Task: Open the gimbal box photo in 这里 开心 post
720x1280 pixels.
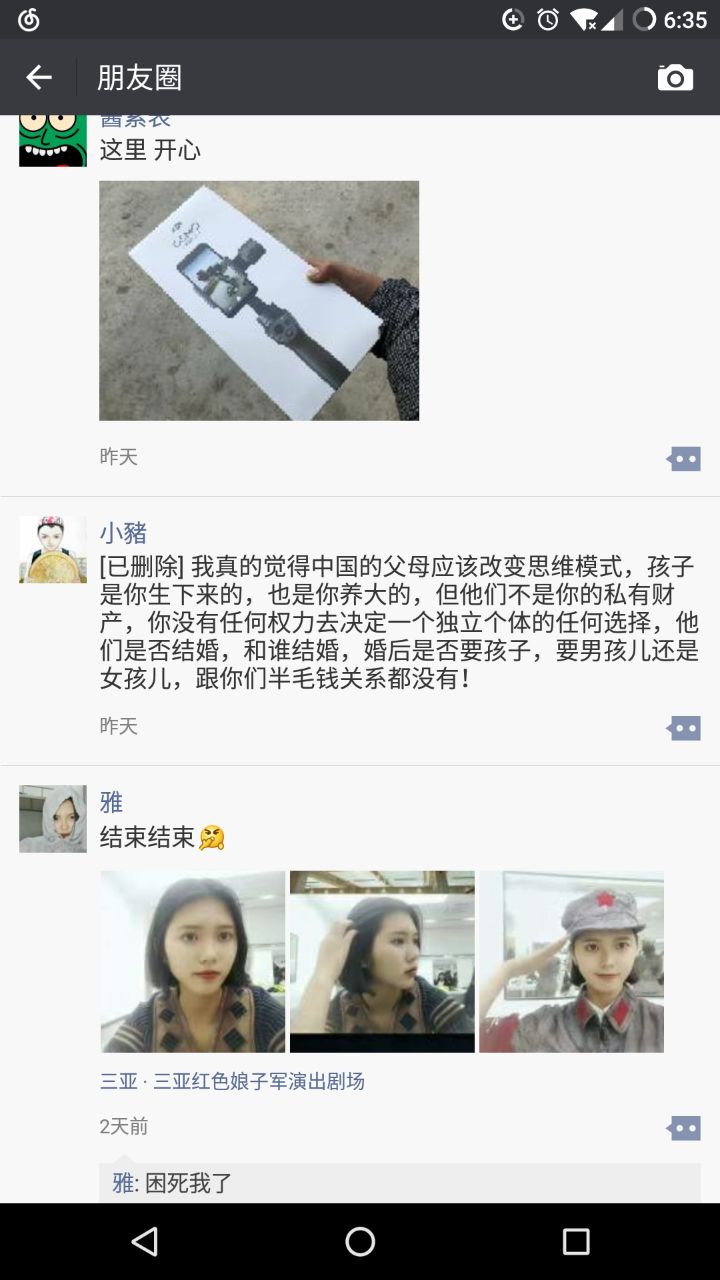Action: click(x=259, y=300)
